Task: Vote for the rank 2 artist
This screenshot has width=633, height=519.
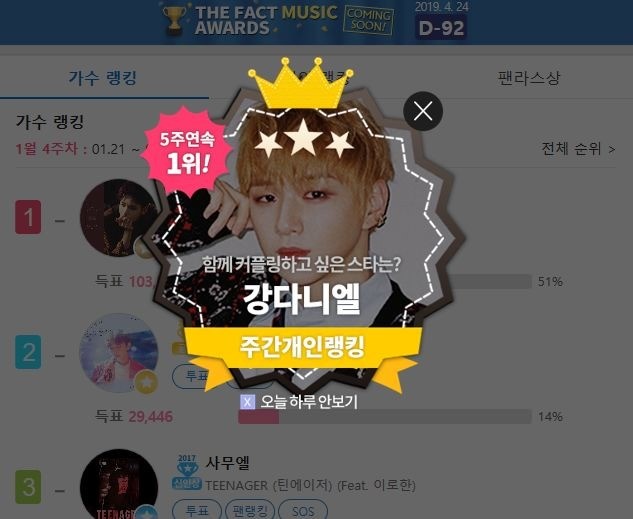Action: click(x=196, y=377)
